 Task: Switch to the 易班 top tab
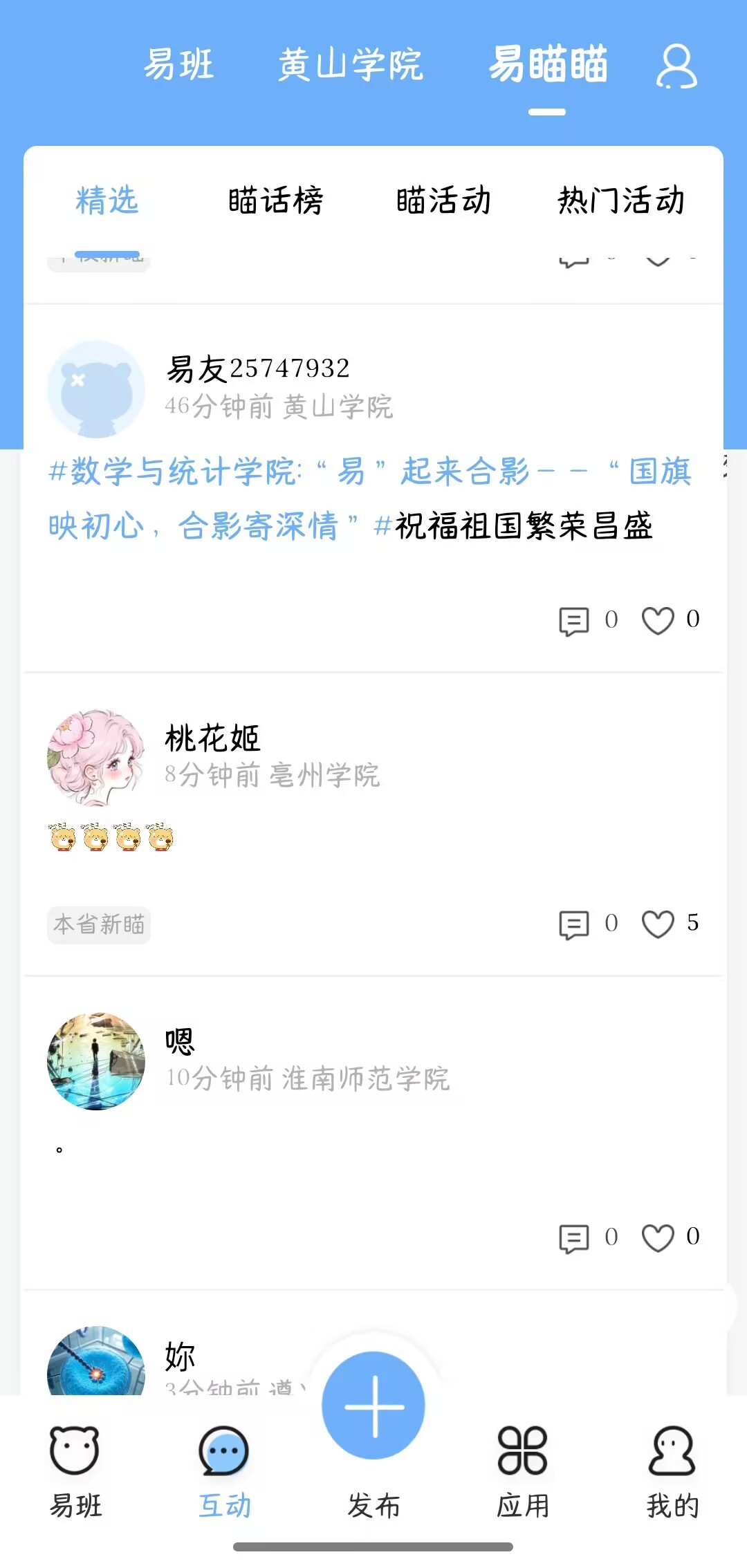[178, 65]
